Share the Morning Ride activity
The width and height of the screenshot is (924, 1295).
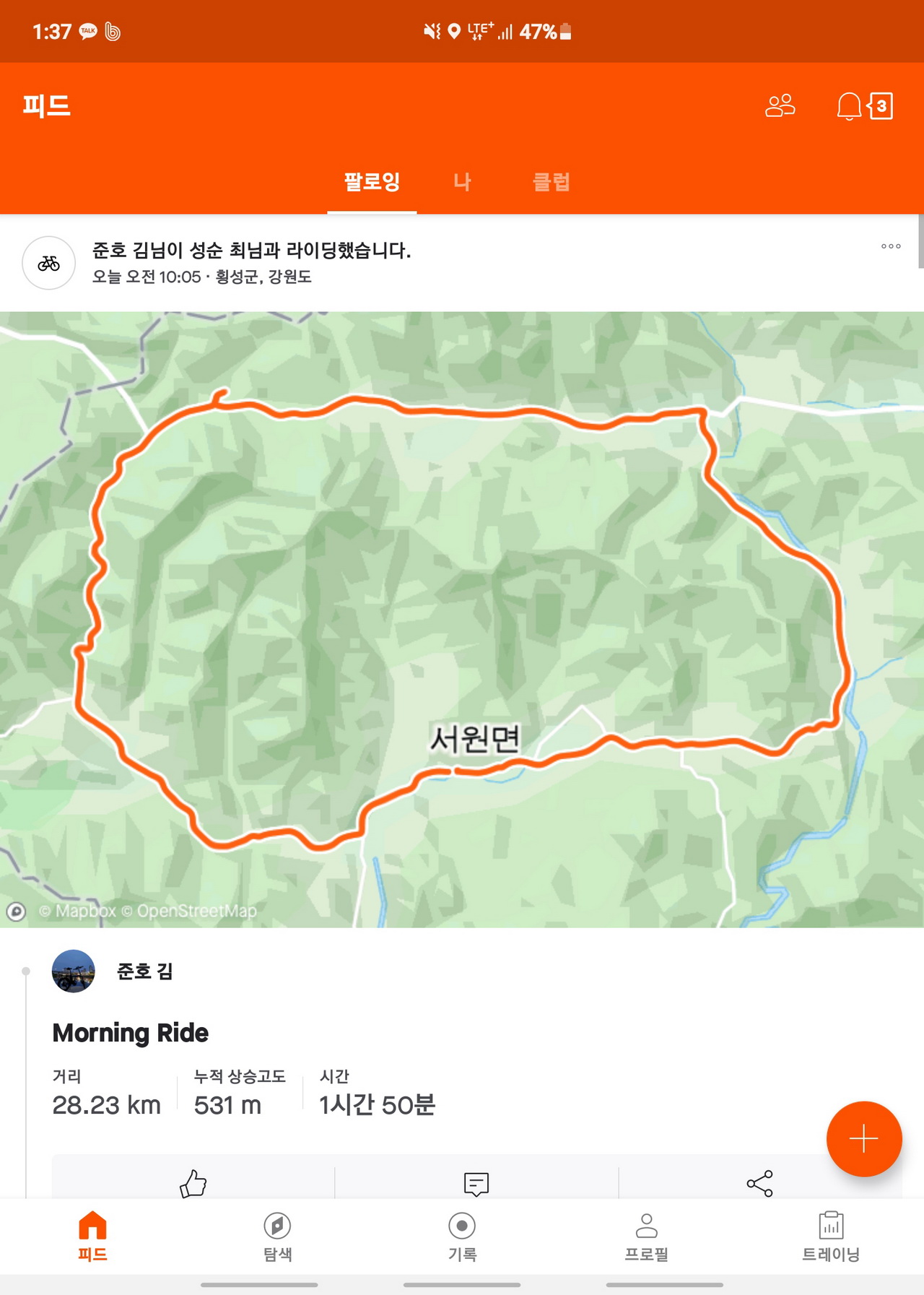[x=759, y=1183]
